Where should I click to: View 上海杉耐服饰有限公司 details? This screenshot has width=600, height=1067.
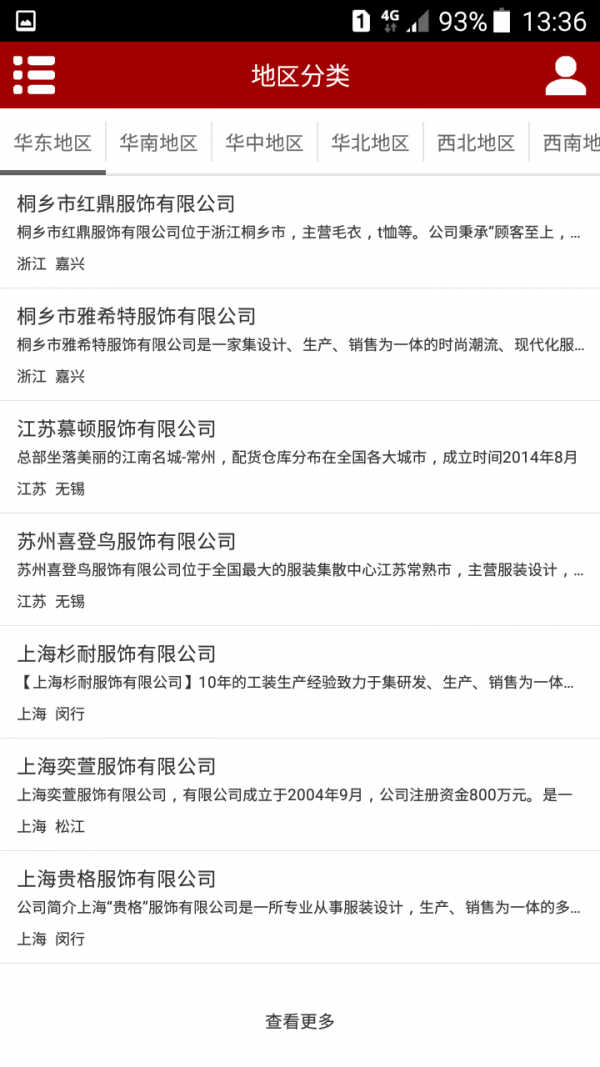[x=300, y=682]
